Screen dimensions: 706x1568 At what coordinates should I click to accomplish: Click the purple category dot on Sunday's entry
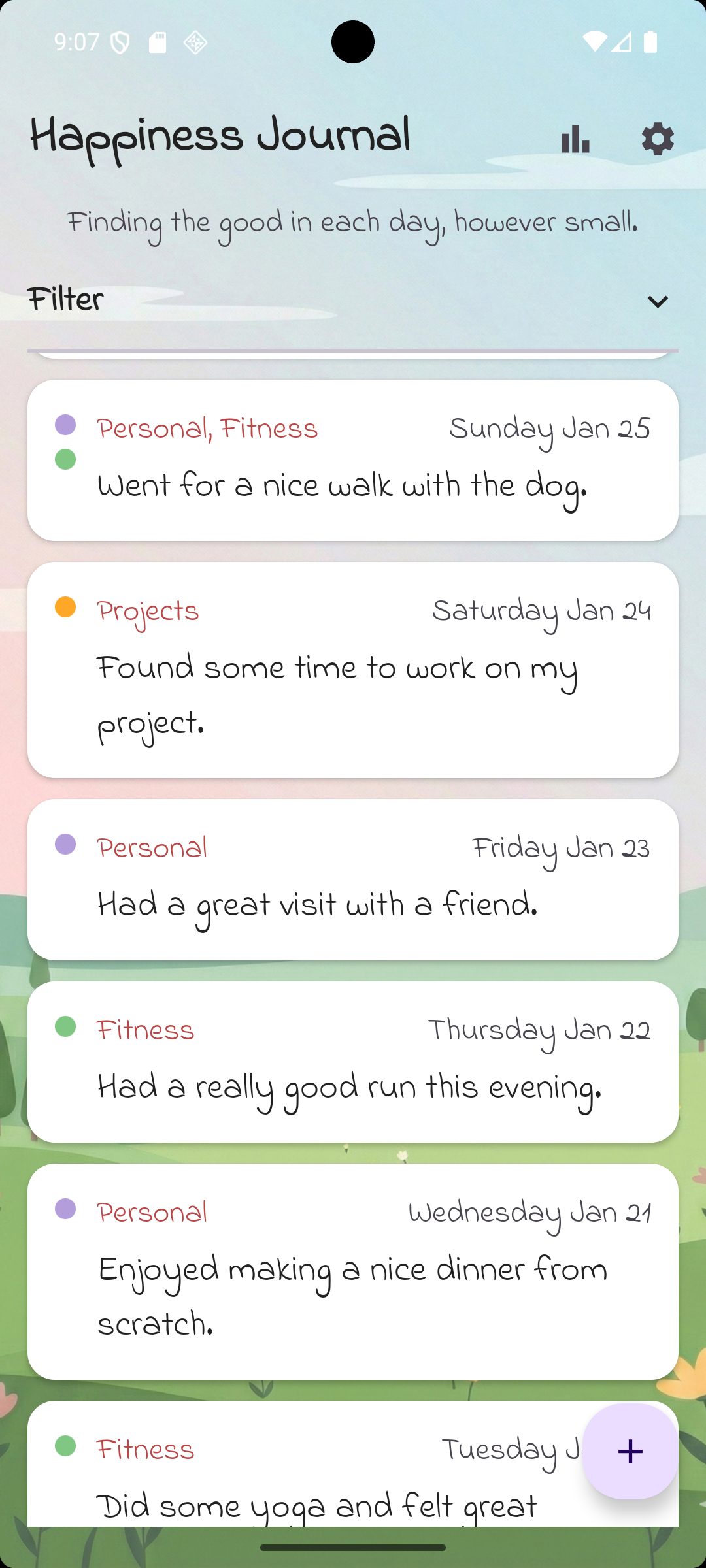pos(65,425)
